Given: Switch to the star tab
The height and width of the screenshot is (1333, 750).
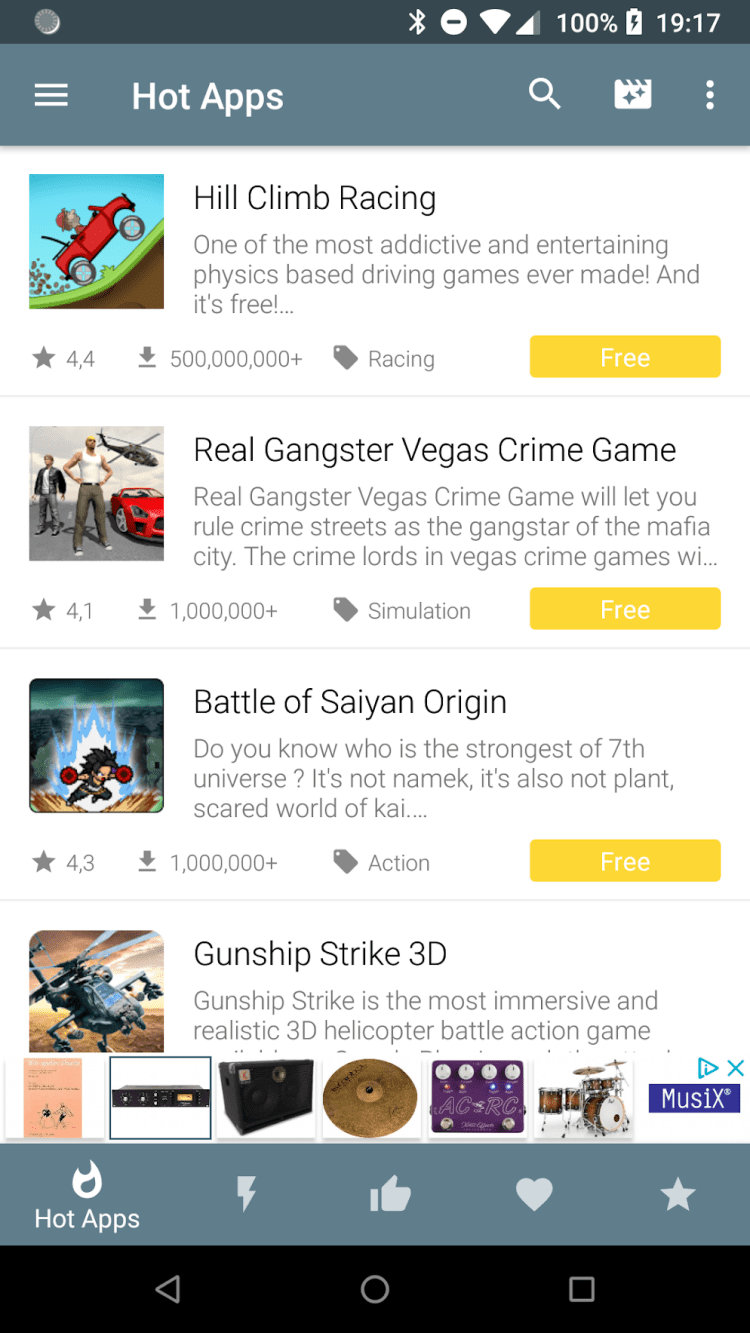Looking at the screenshot, I should click(678, 1194).
